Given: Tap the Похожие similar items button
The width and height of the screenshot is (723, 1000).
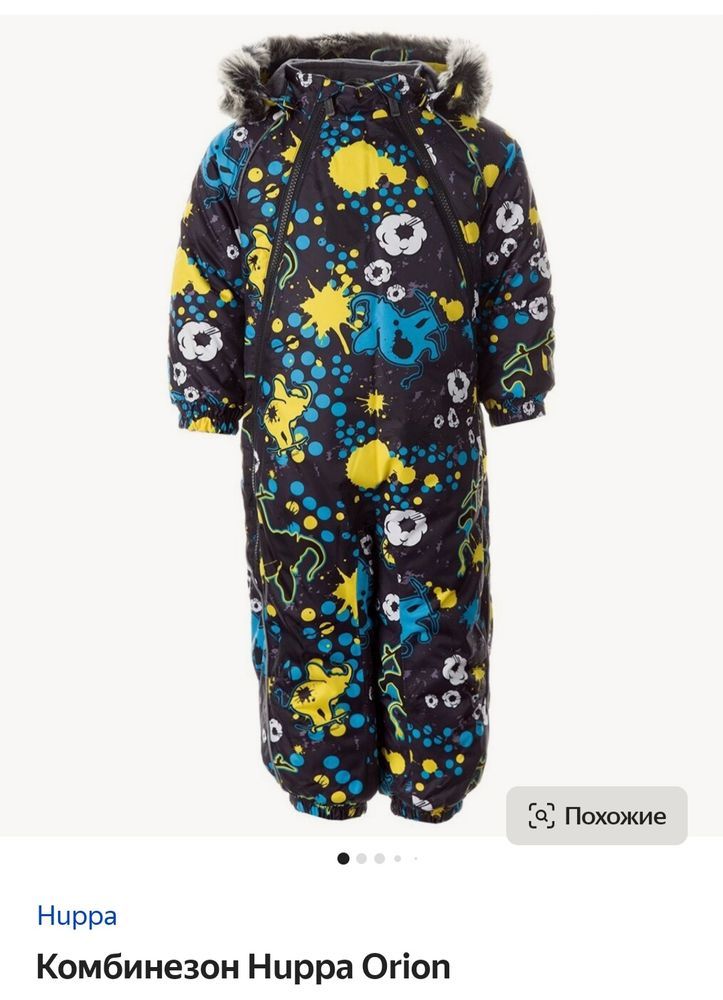Looking at the screenshot, I should point(597,816).
